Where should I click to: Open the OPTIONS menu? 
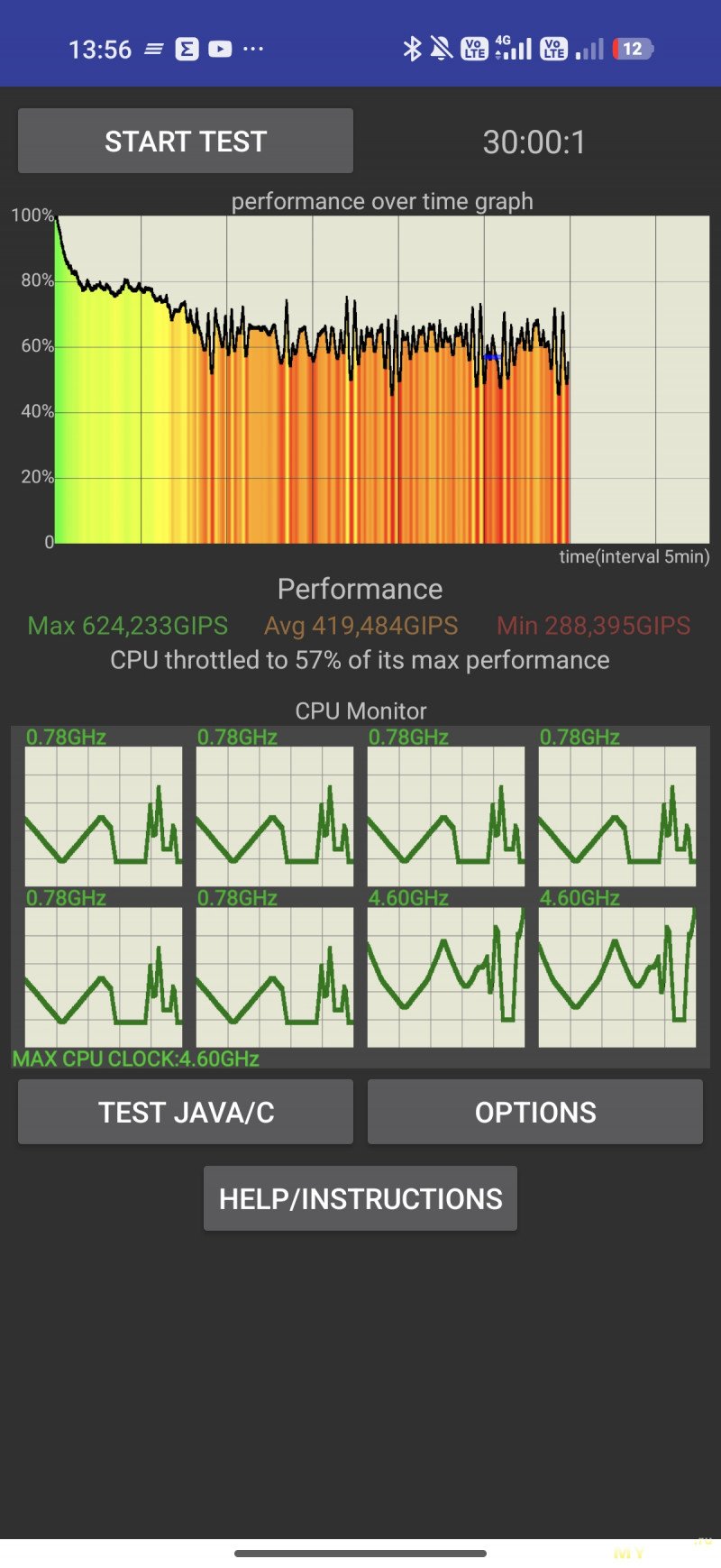click(x=534, y=1112)
